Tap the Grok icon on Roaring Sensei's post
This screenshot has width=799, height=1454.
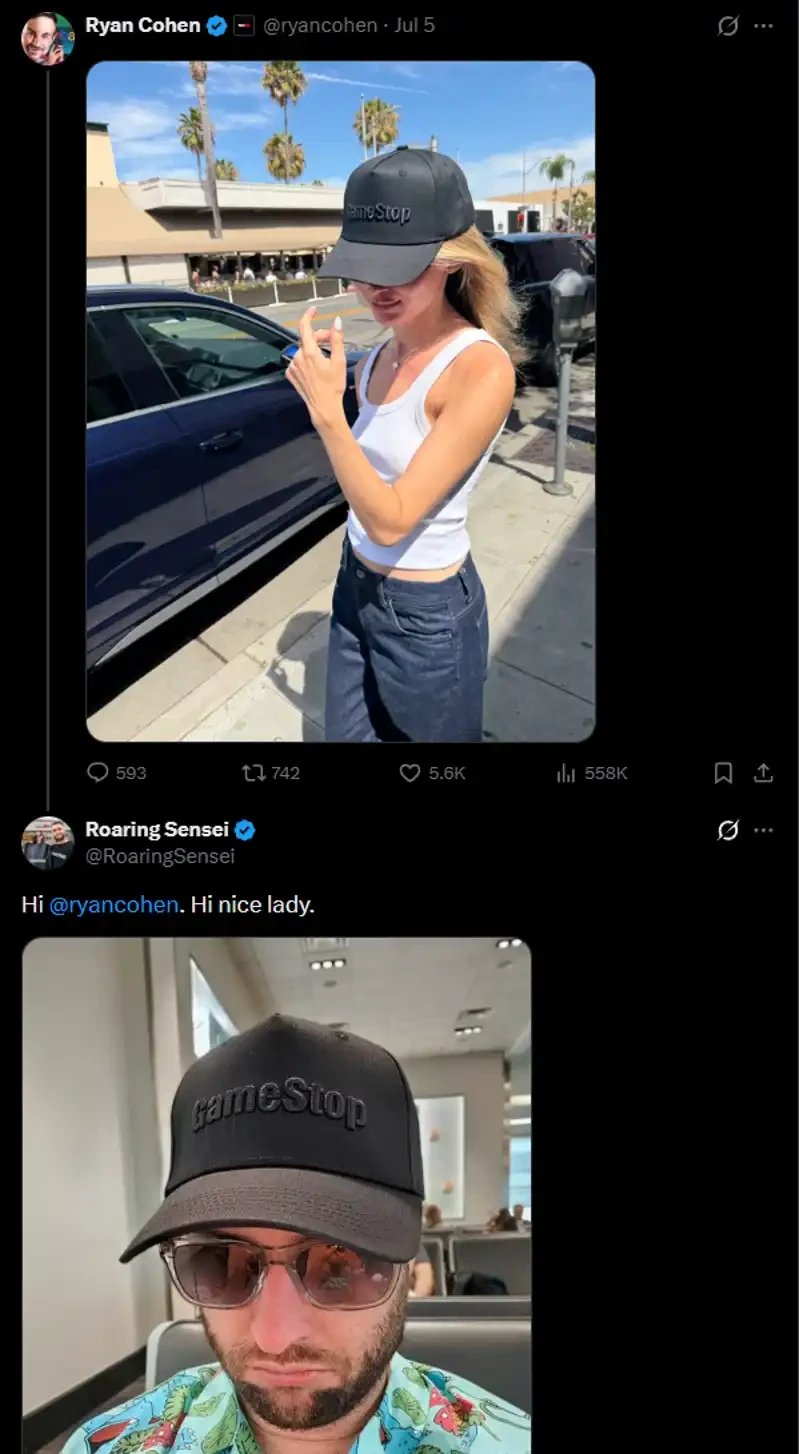[728, 830]
